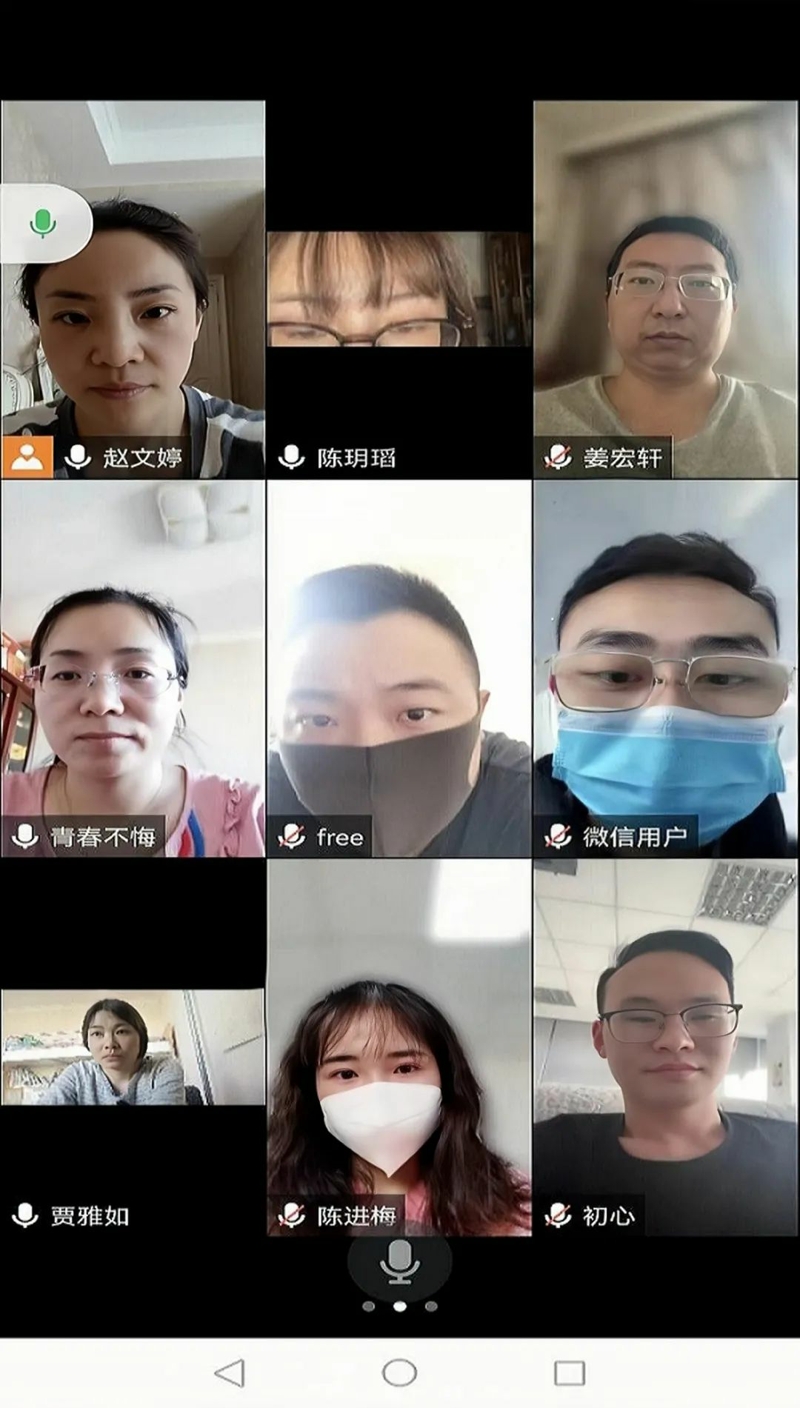Select 陈玥瑫's video tile
This screenshot has height=1408, width=800.
point(399,290)
